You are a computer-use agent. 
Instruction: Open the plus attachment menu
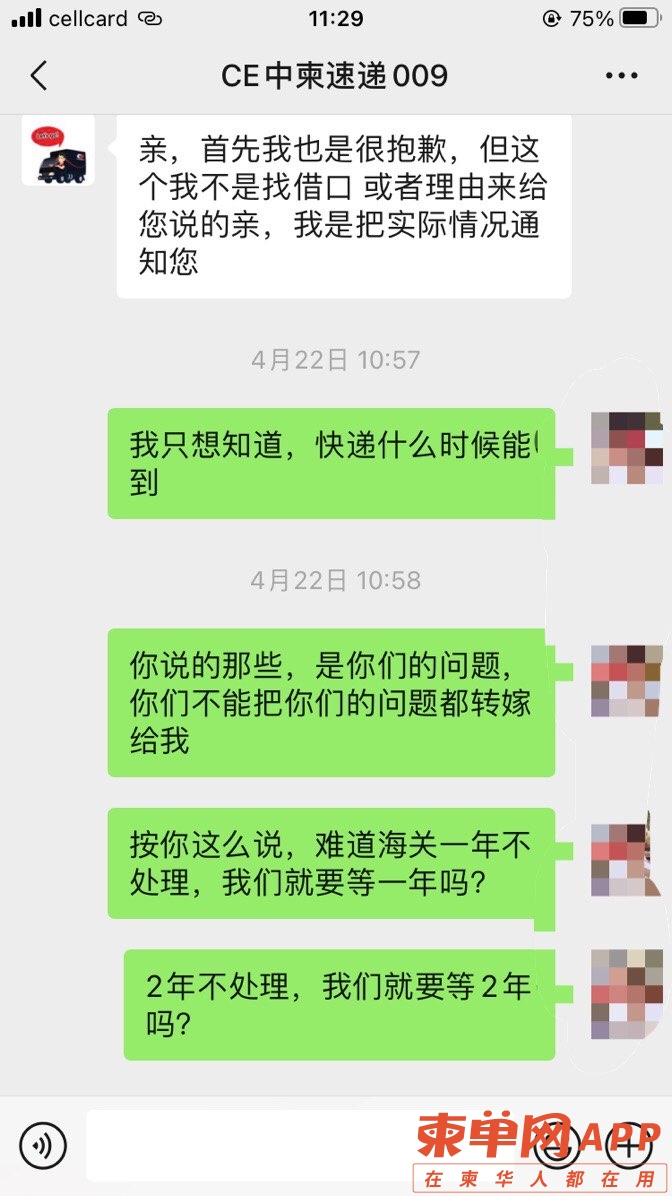coord(628,1145)
